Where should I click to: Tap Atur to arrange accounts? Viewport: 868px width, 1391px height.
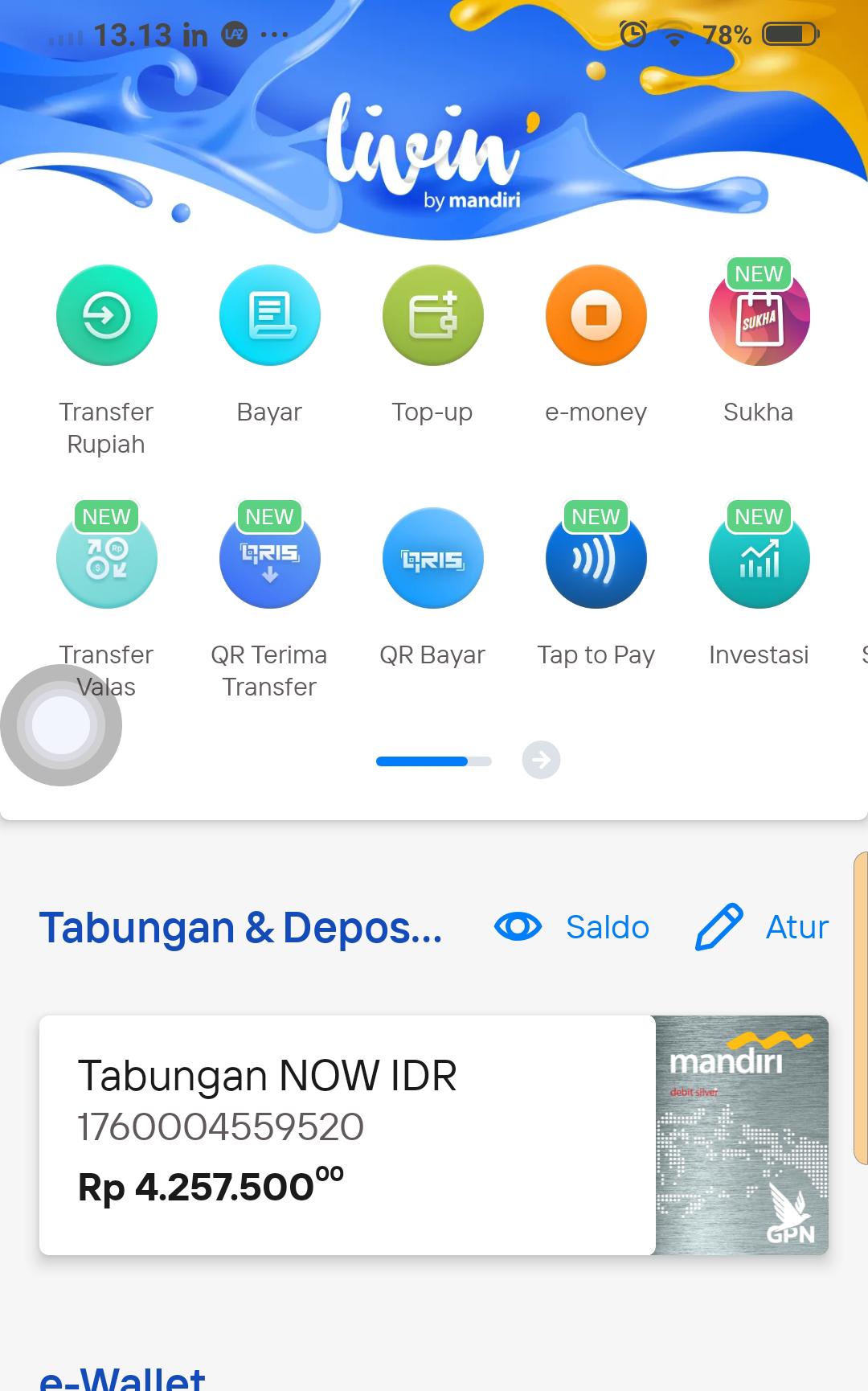coord(761,927)
